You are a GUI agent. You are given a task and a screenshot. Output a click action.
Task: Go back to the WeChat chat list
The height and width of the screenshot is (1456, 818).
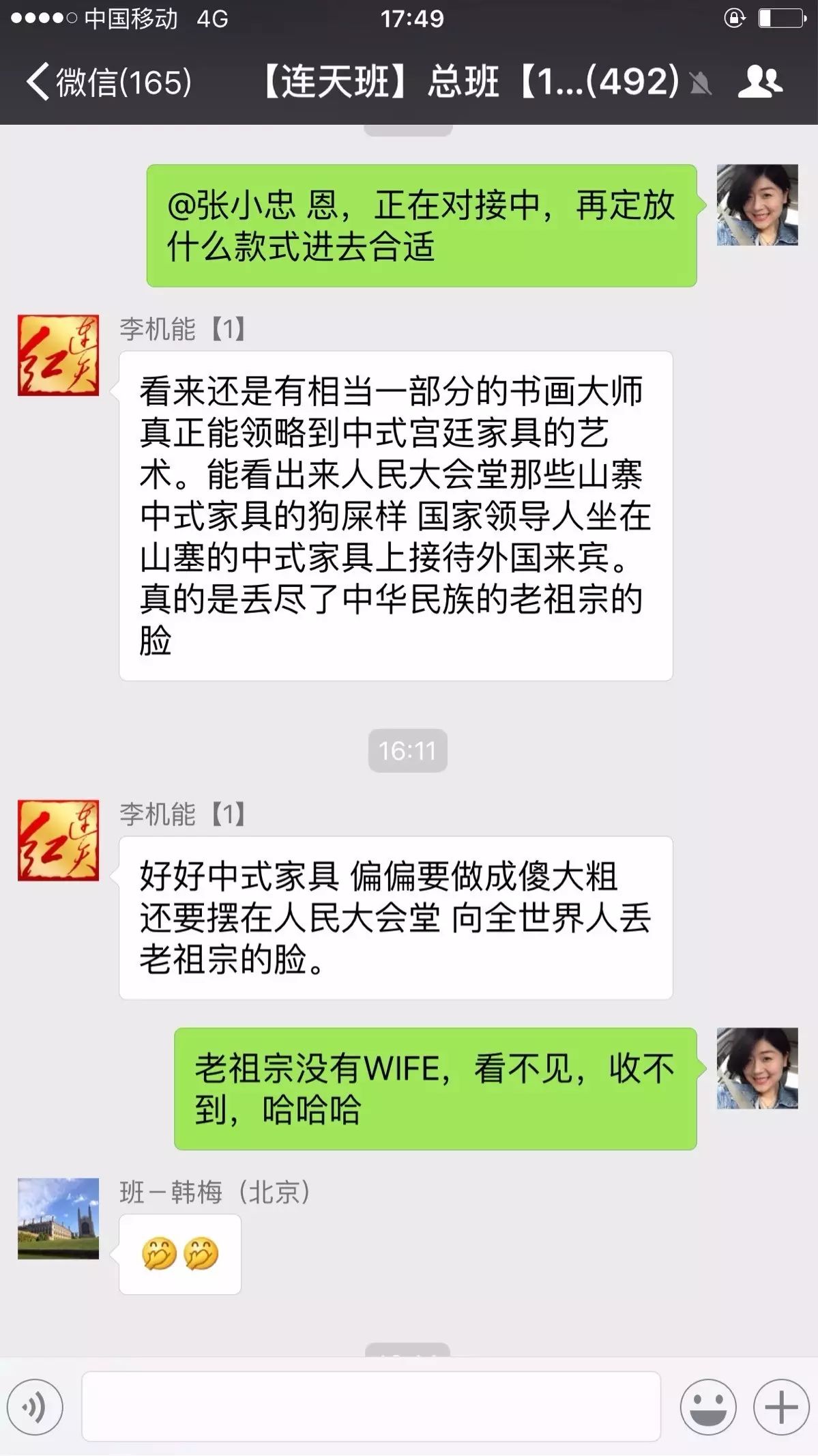pos(108,82)
